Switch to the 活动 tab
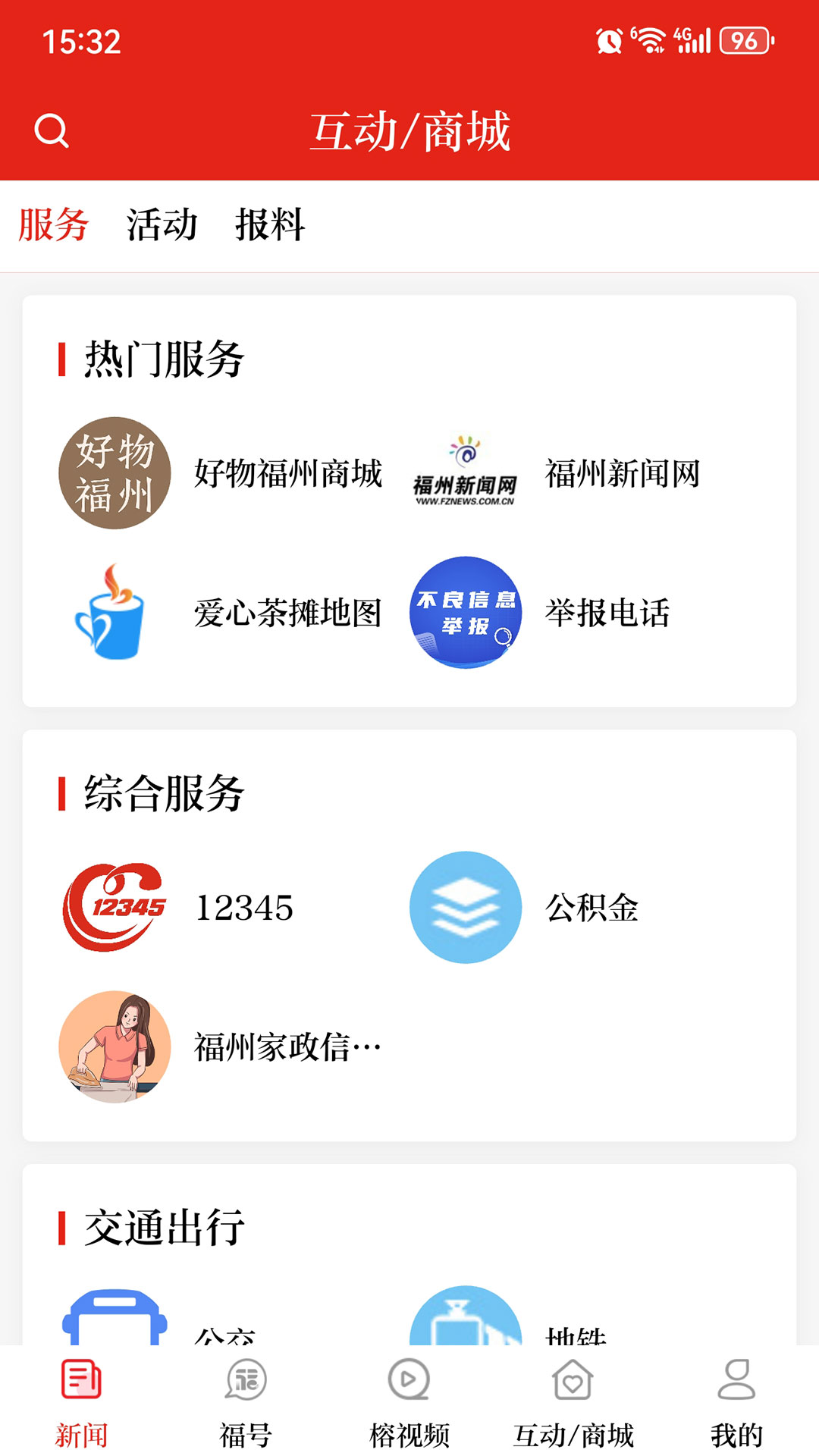 click(162, 224)
